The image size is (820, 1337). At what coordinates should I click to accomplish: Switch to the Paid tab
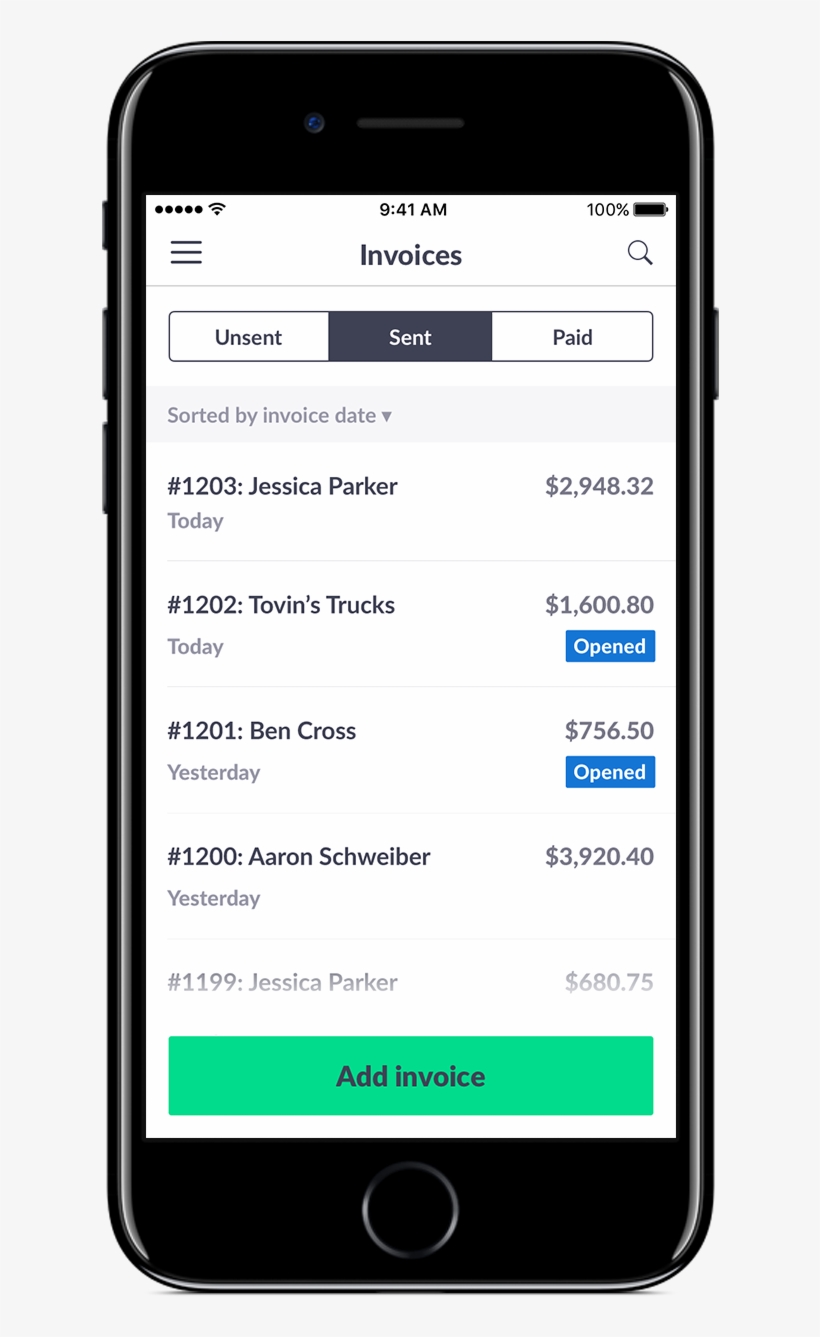(572, 337)
